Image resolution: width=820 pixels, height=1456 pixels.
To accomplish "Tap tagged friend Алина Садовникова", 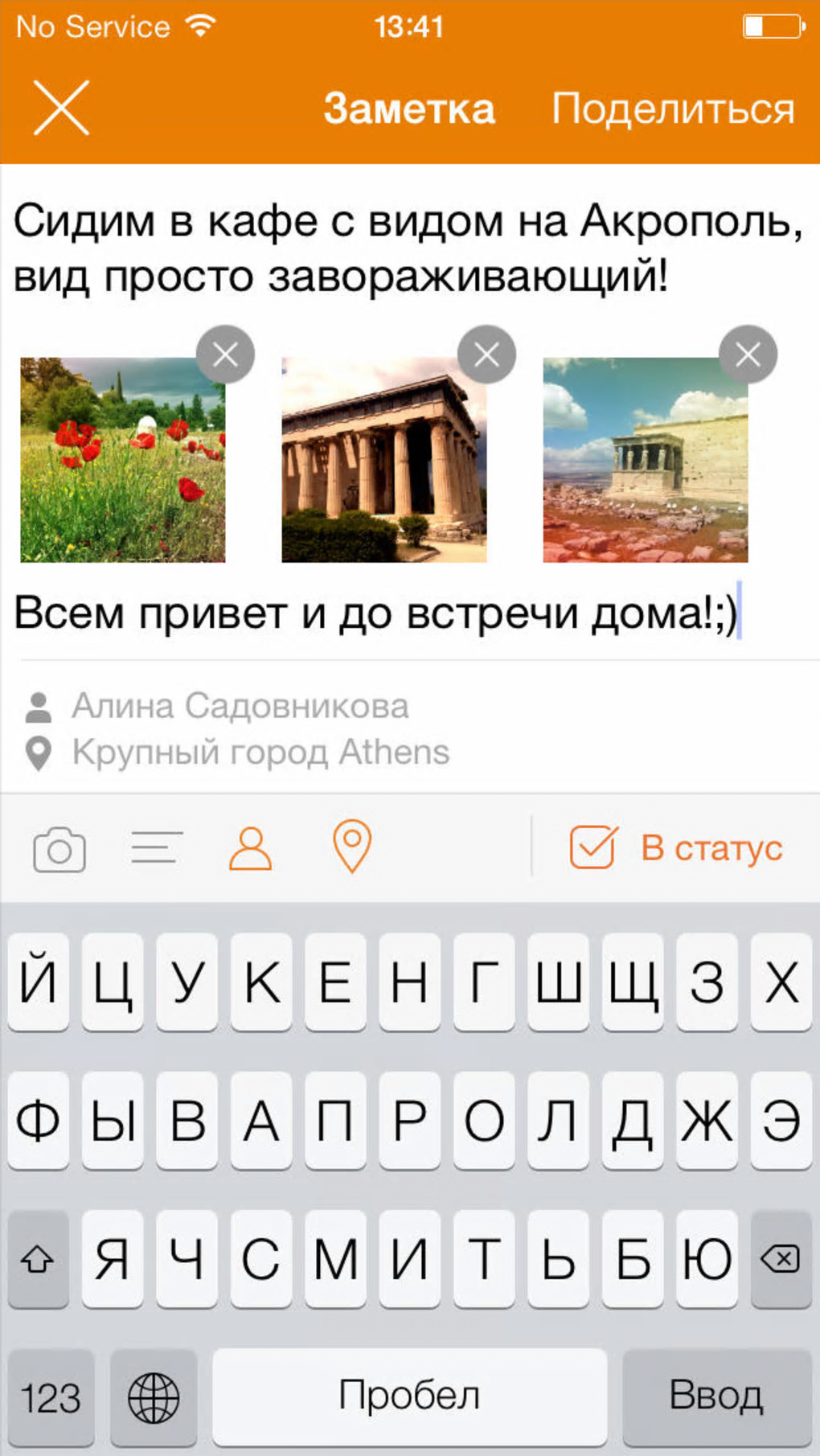I will tap(240, 707).
